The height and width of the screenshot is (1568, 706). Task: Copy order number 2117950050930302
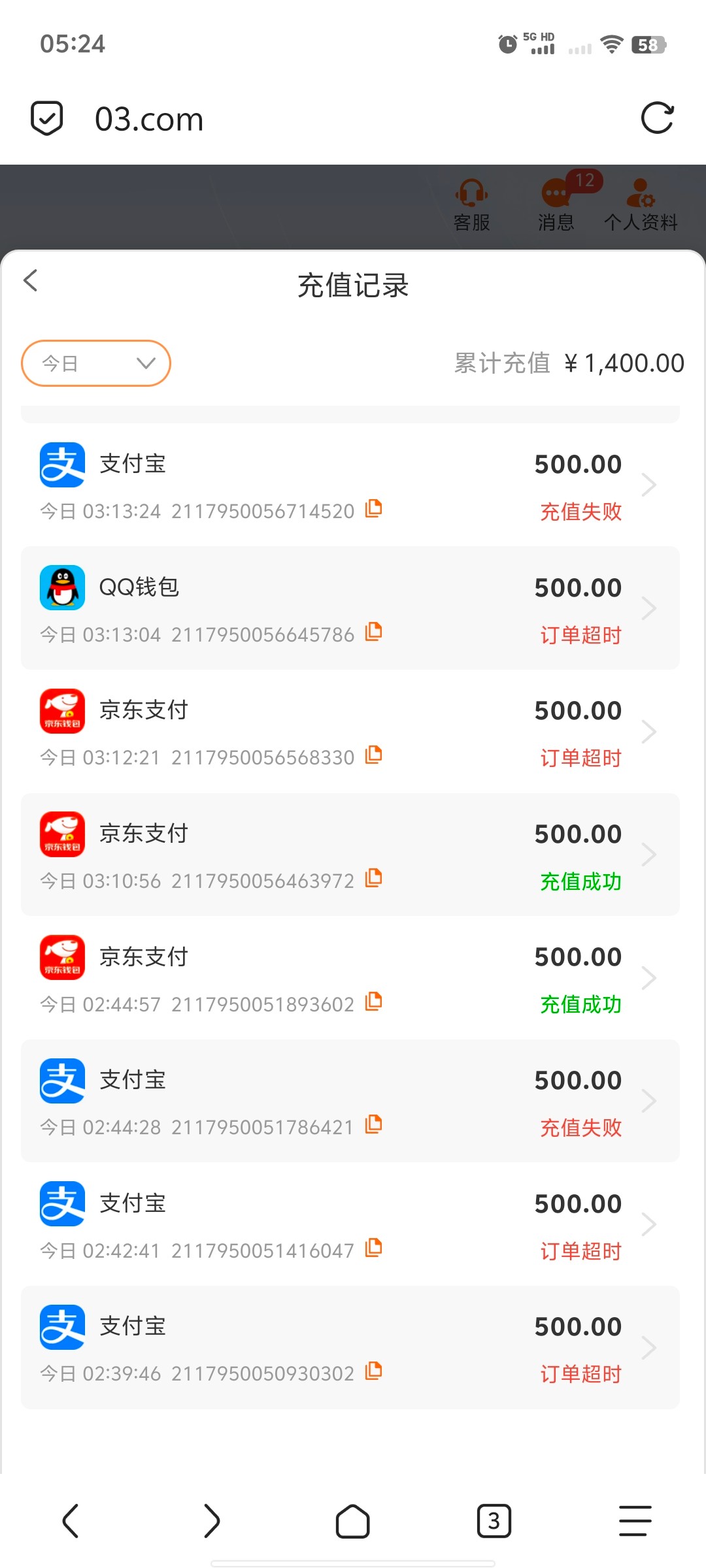(x=373, y=1371)
